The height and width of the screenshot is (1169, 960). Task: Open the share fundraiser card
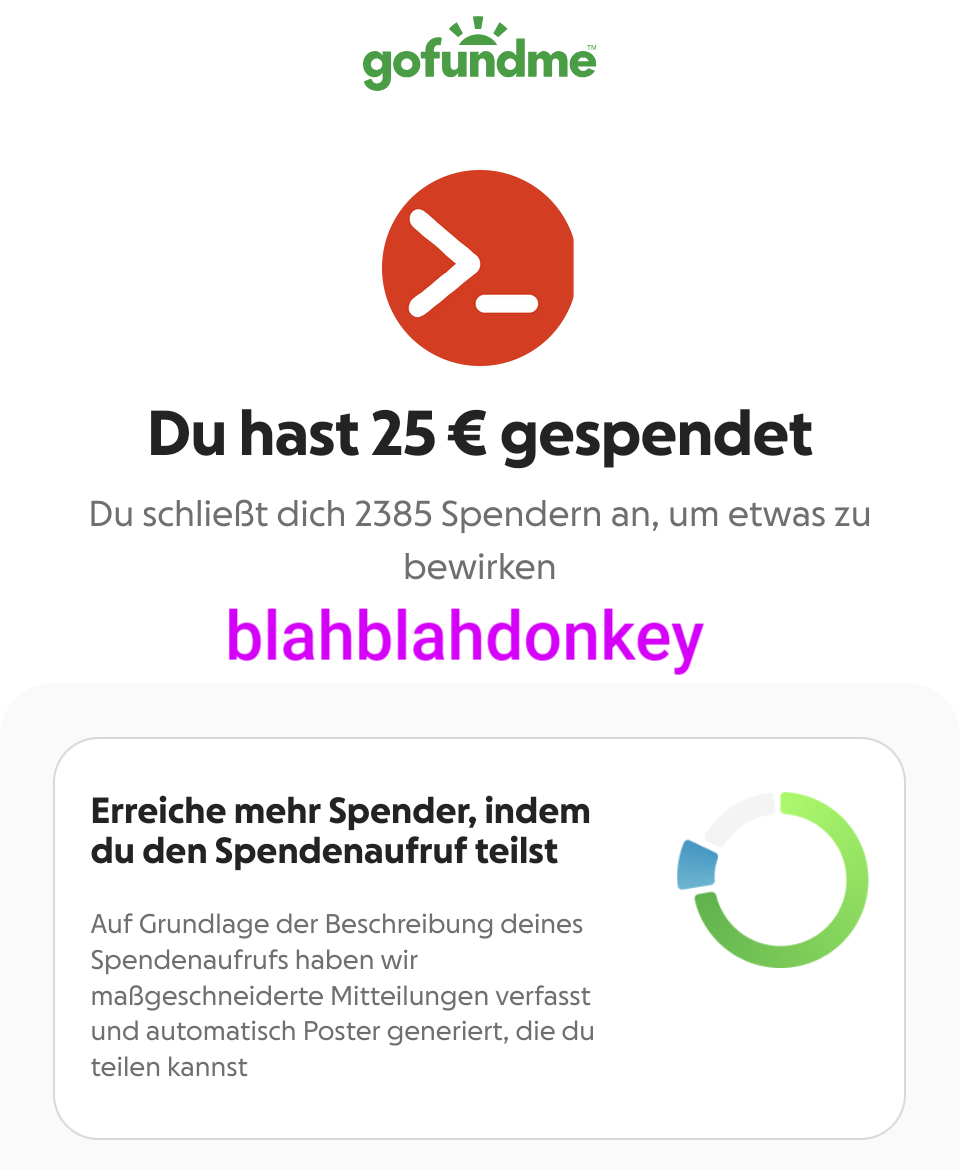479,937
